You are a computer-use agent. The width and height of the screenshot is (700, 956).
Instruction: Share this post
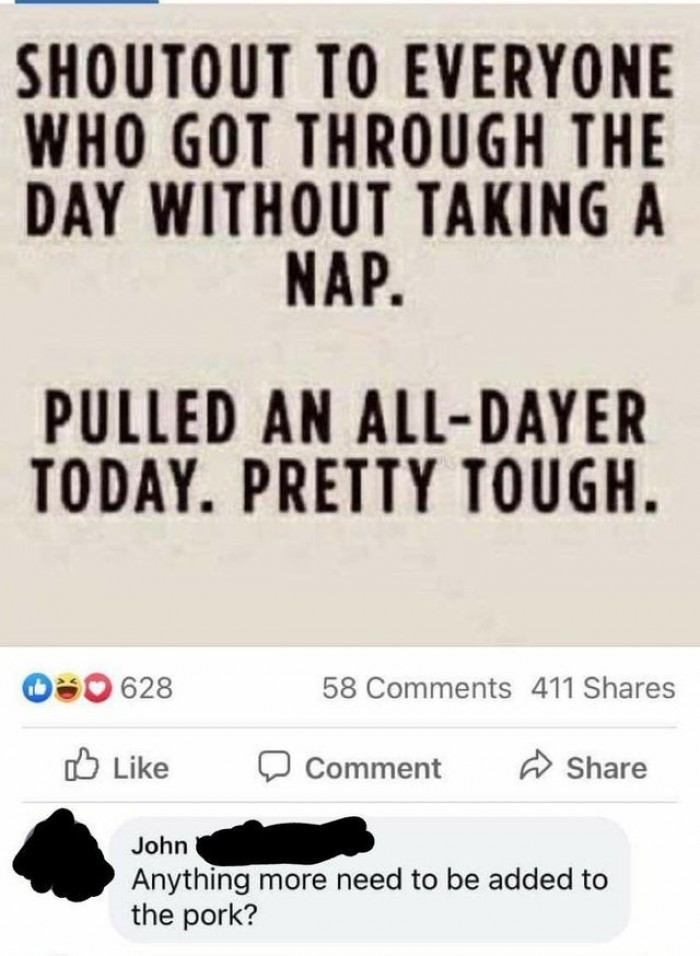coord(586,768)
